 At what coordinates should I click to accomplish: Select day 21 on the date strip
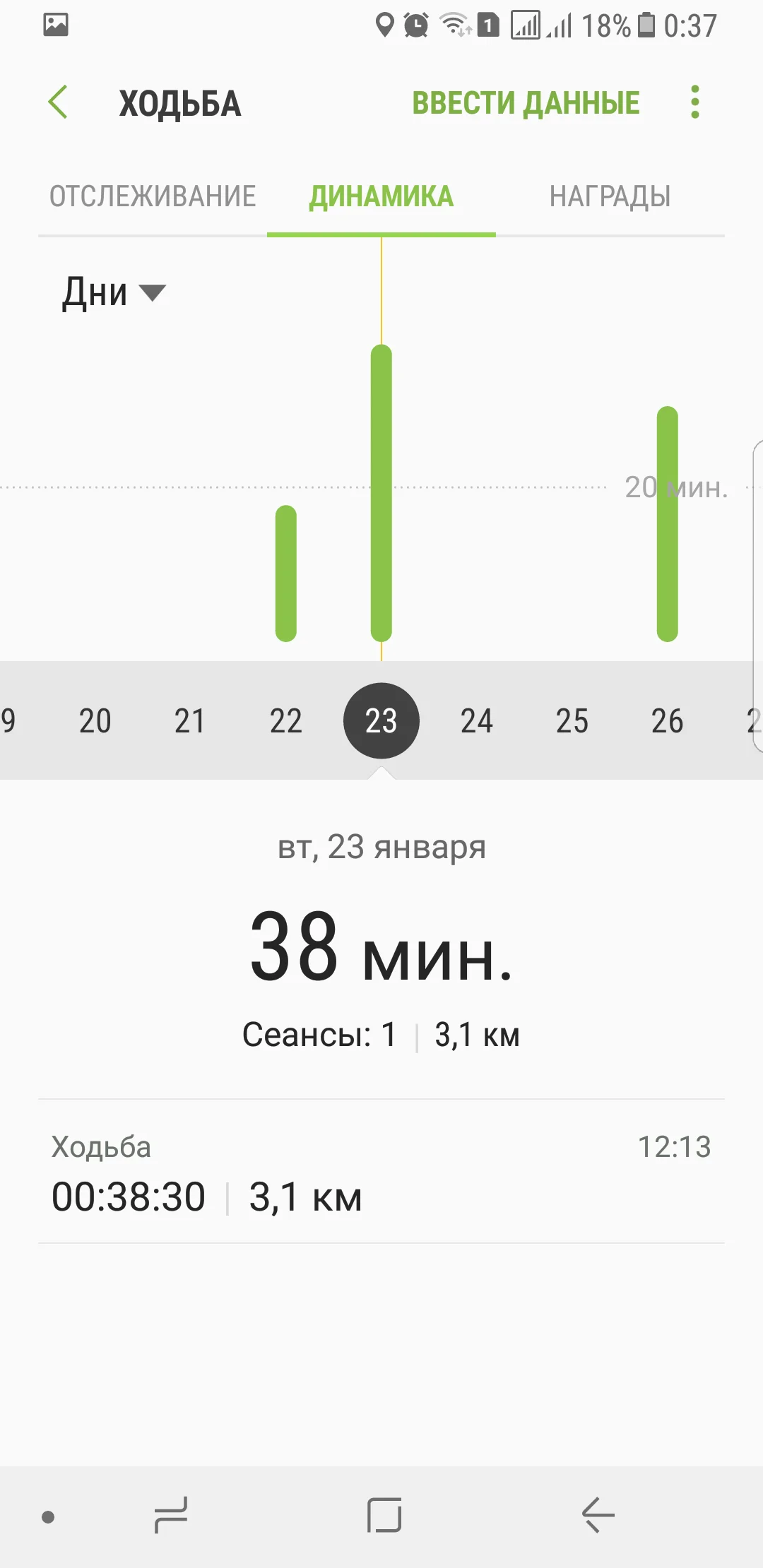tap(190, 721)
